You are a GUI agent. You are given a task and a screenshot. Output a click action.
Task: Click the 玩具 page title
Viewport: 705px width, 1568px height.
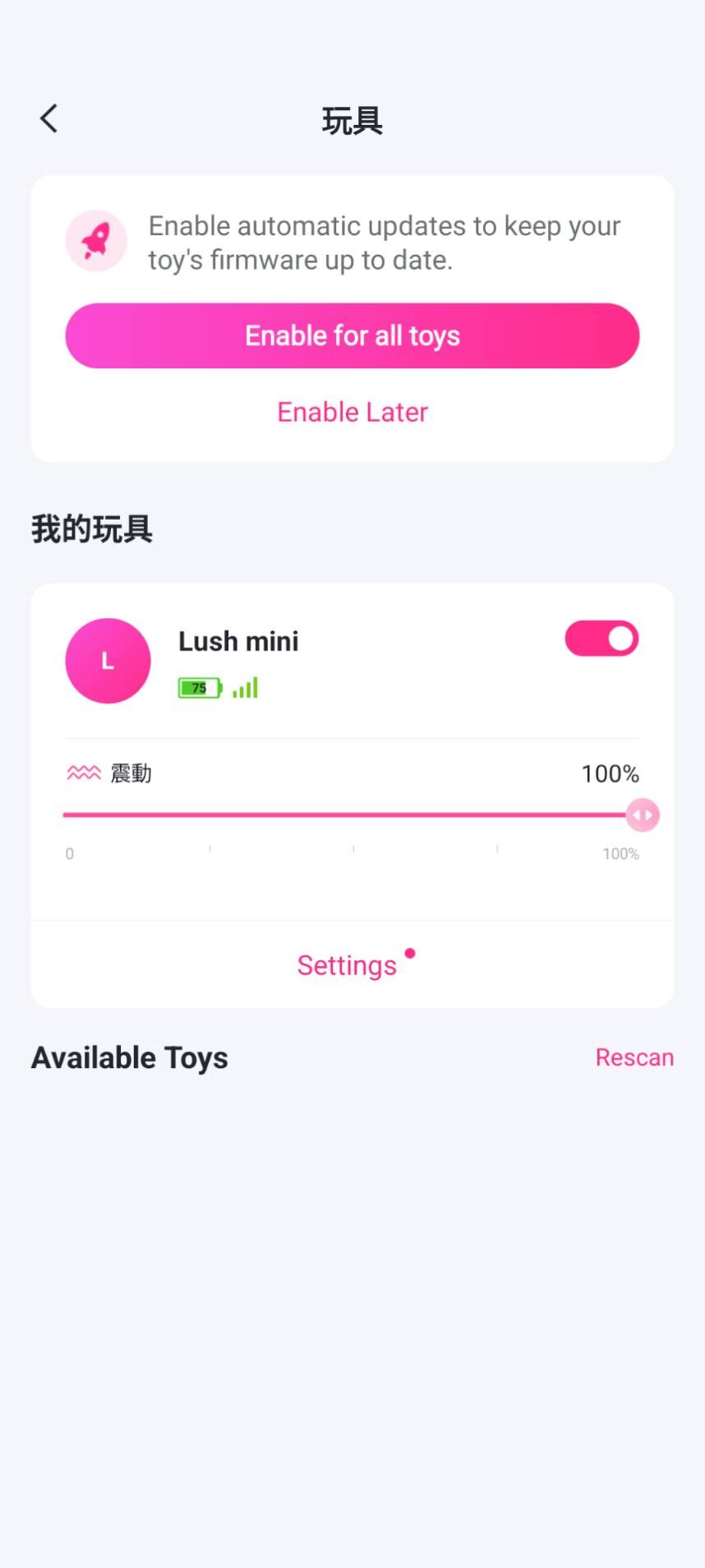click(x=352, y=120)
